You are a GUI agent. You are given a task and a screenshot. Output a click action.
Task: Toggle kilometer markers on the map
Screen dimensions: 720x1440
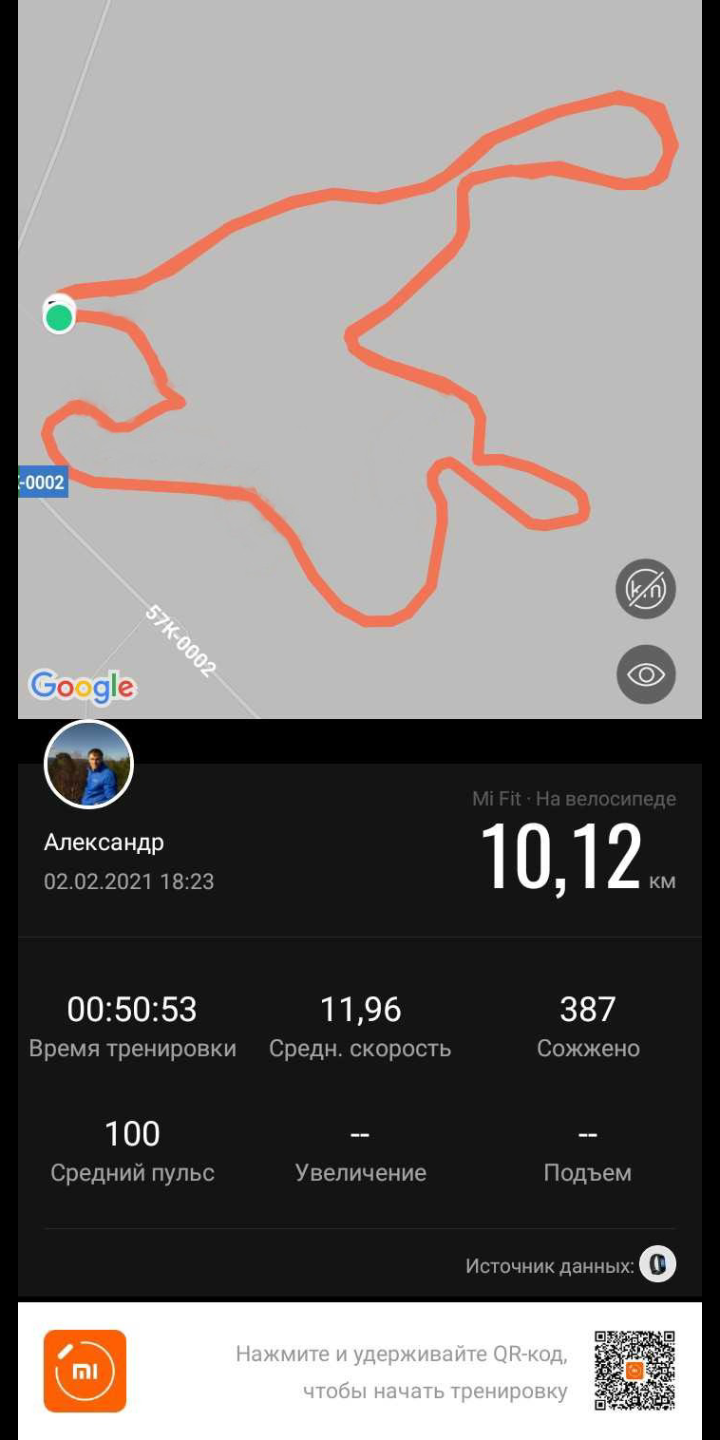(x=645, y=589)
